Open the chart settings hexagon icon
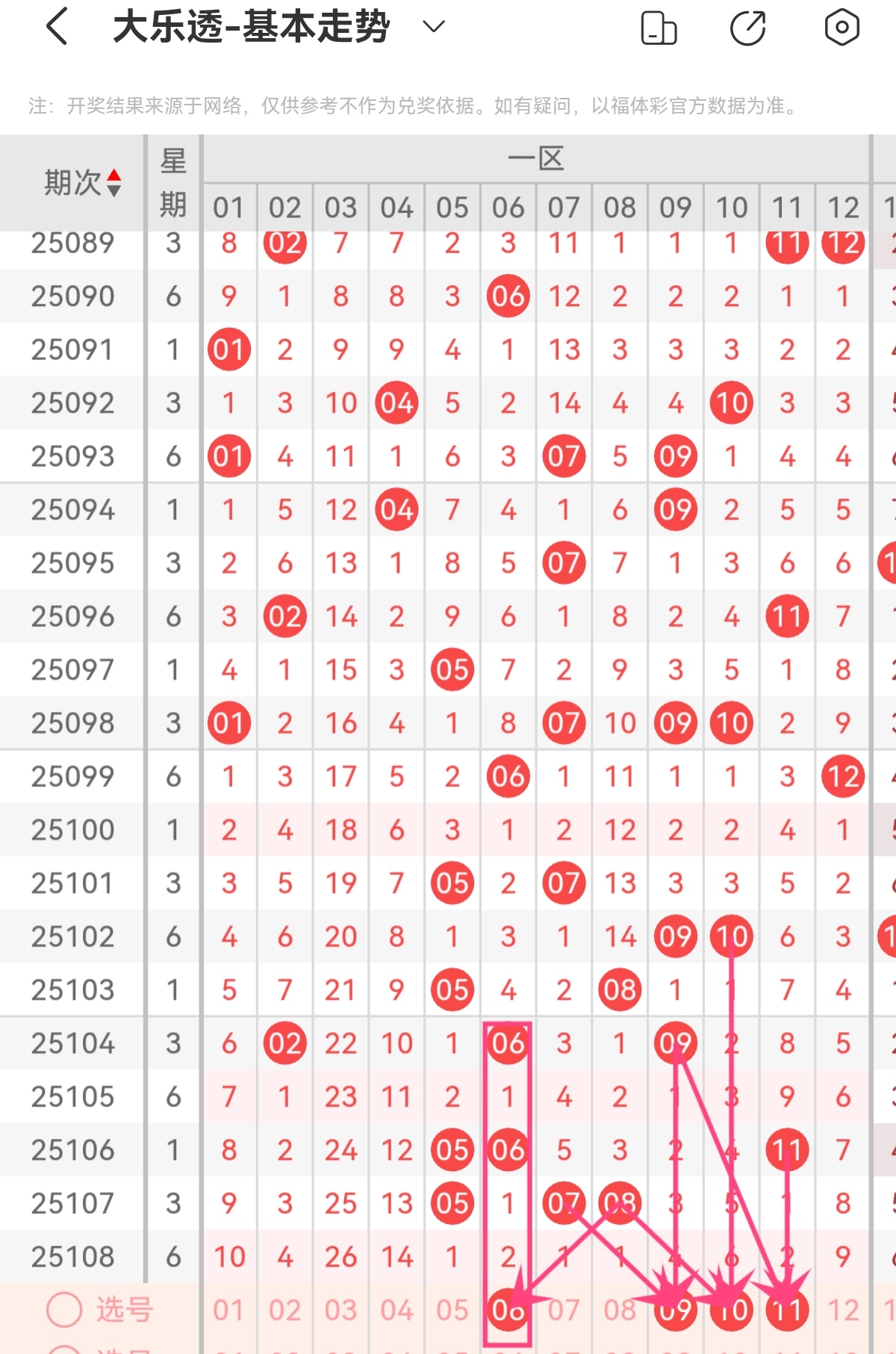The image size is (896, 1354). pyautogui.click(x=841, y=28)
